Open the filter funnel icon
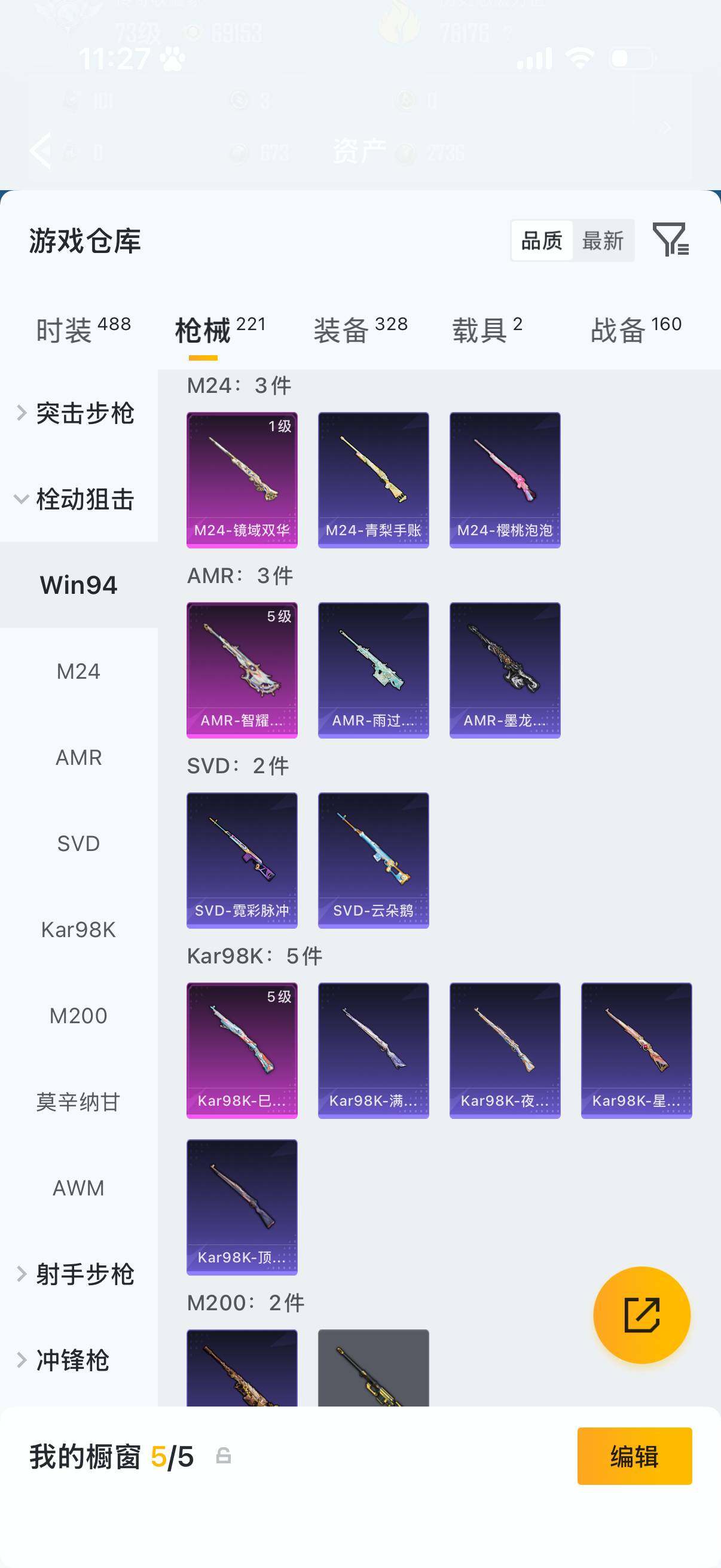The width and height of the screenshot is (721, 1568). coord(671,239)
